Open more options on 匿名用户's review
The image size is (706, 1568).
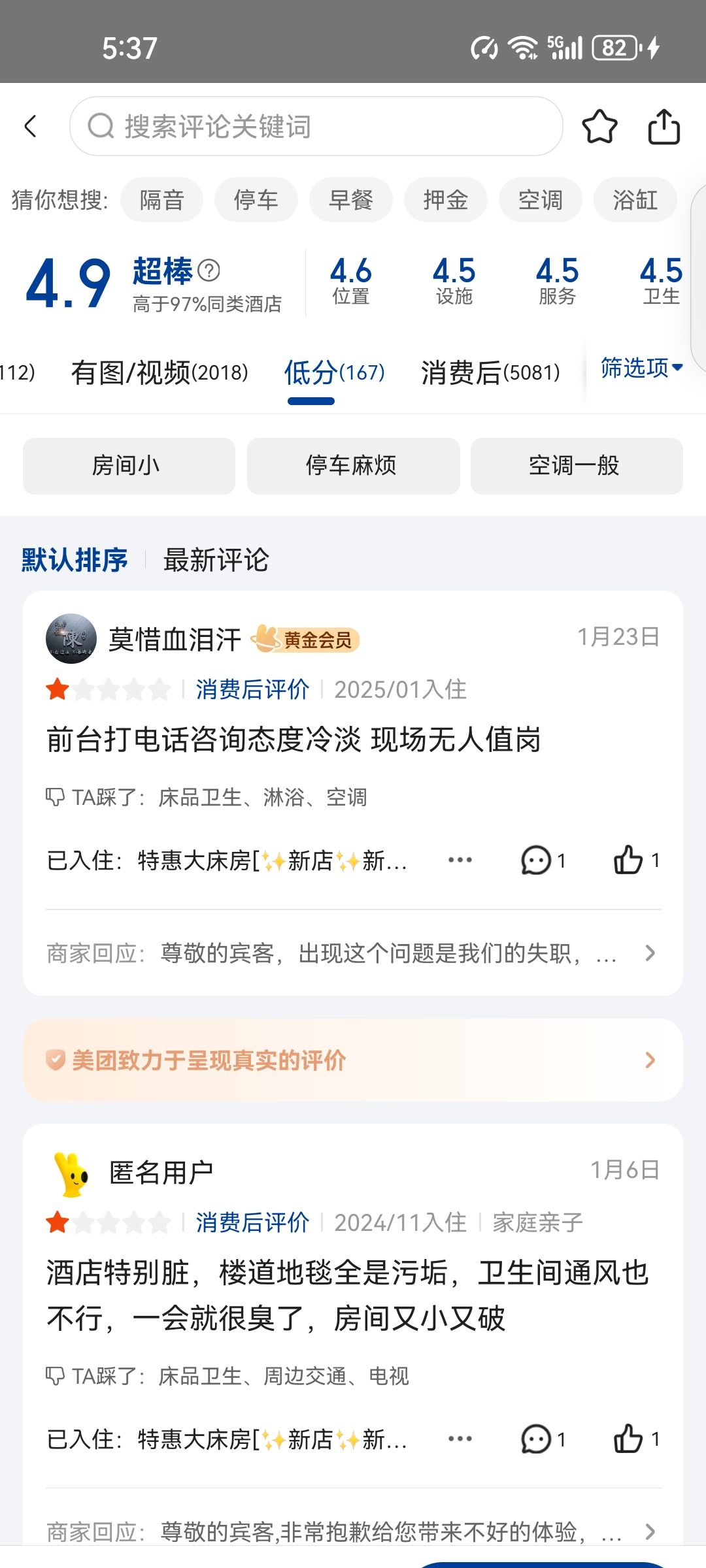point(460,1439)
